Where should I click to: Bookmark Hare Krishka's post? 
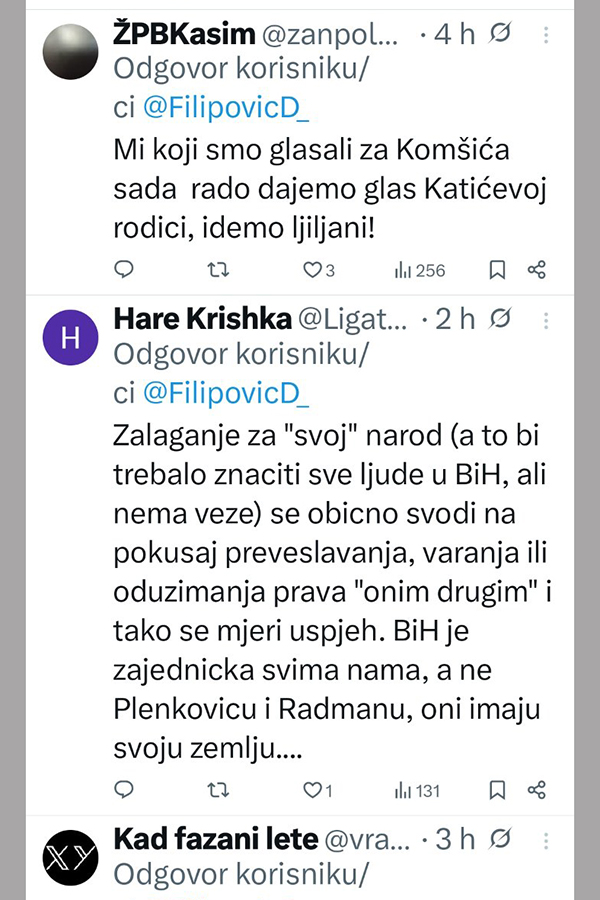pos(497,790)
